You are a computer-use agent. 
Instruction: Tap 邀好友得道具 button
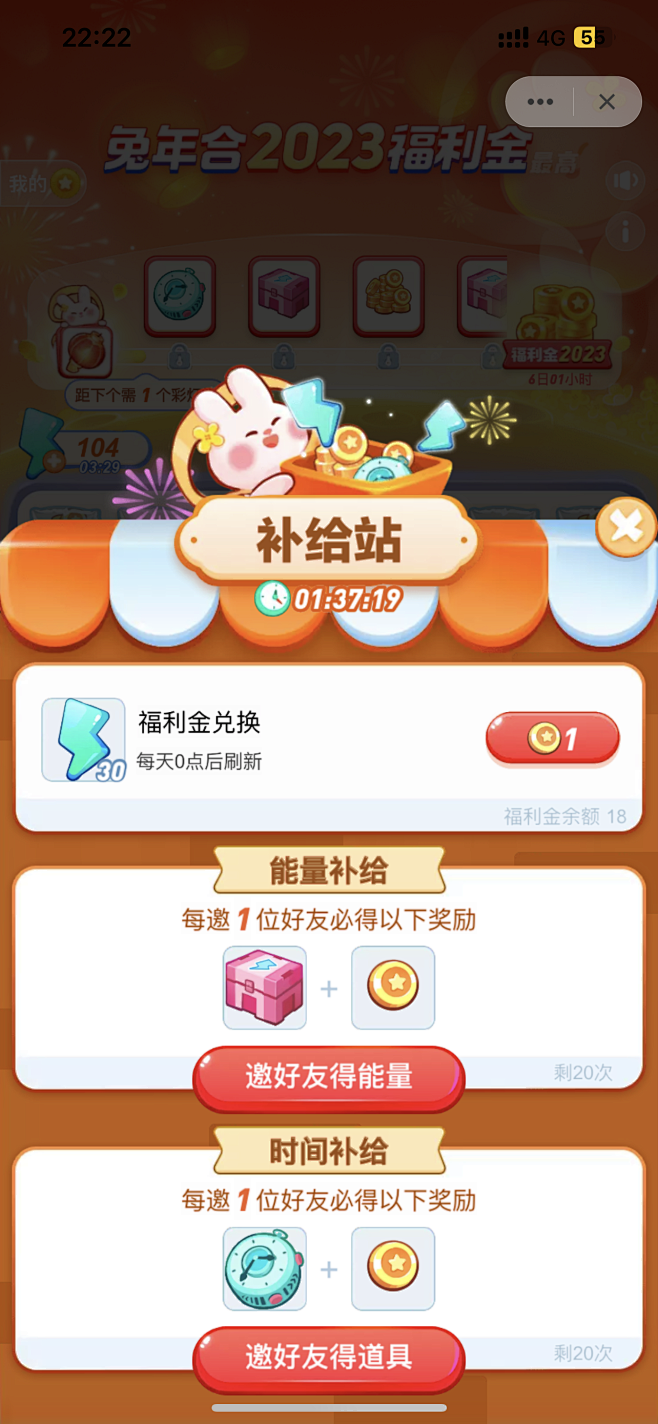(329, 1357)
